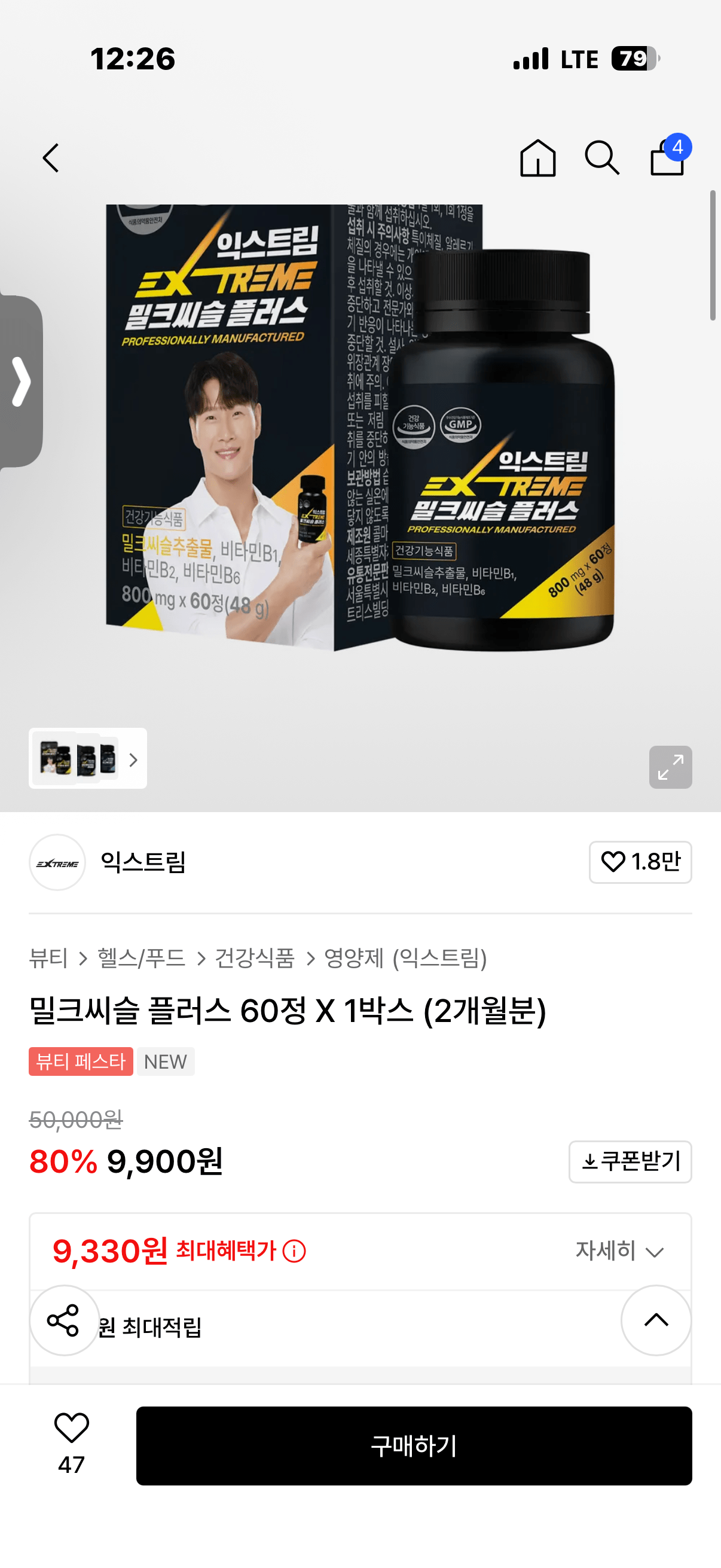
Task: Favorite the brand with the 1.8만 heart
Action: point(640,862)
